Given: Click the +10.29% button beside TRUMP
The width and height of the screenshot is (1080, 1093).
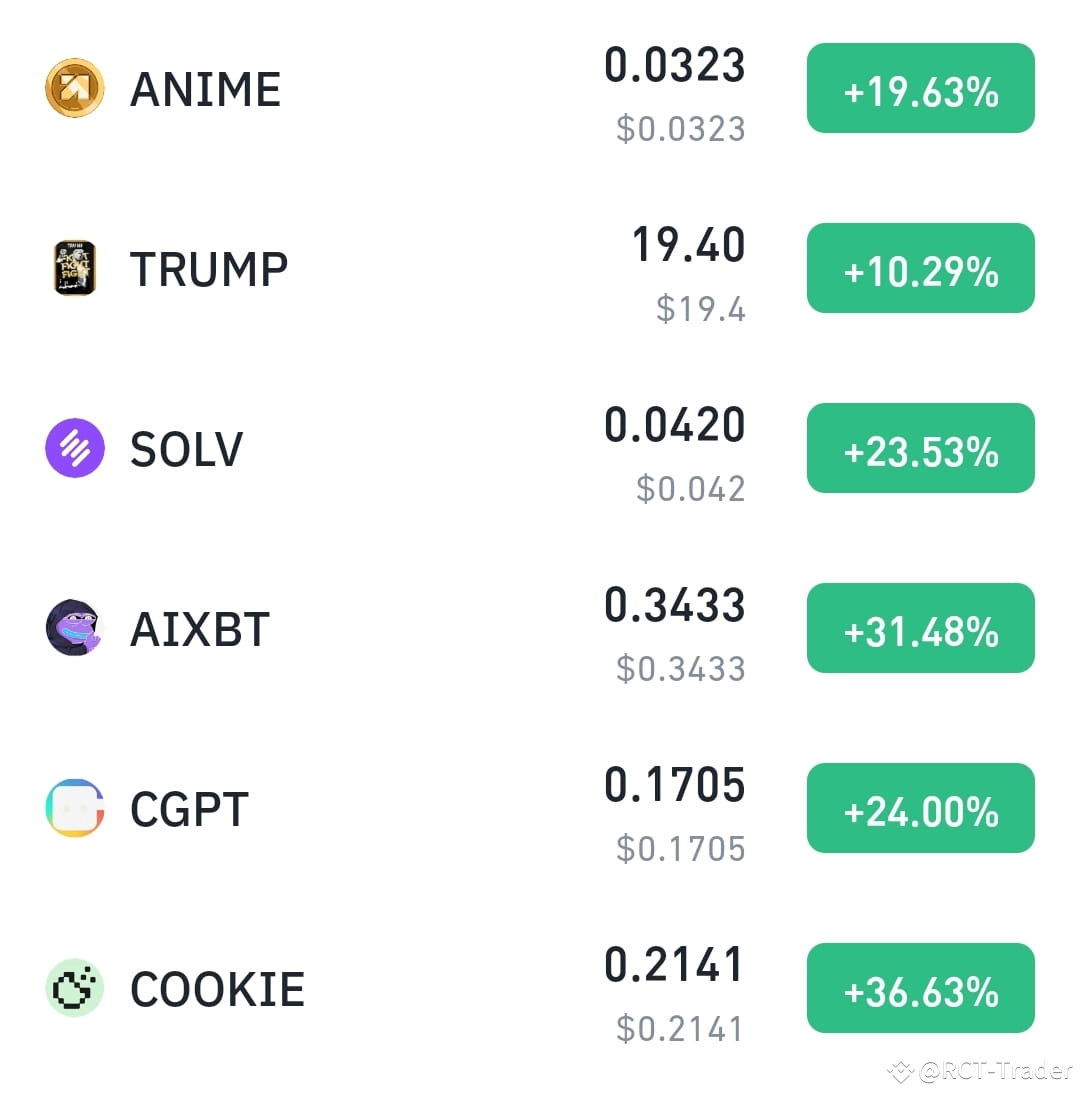Looking at the screenshot, I should [919, 268].
